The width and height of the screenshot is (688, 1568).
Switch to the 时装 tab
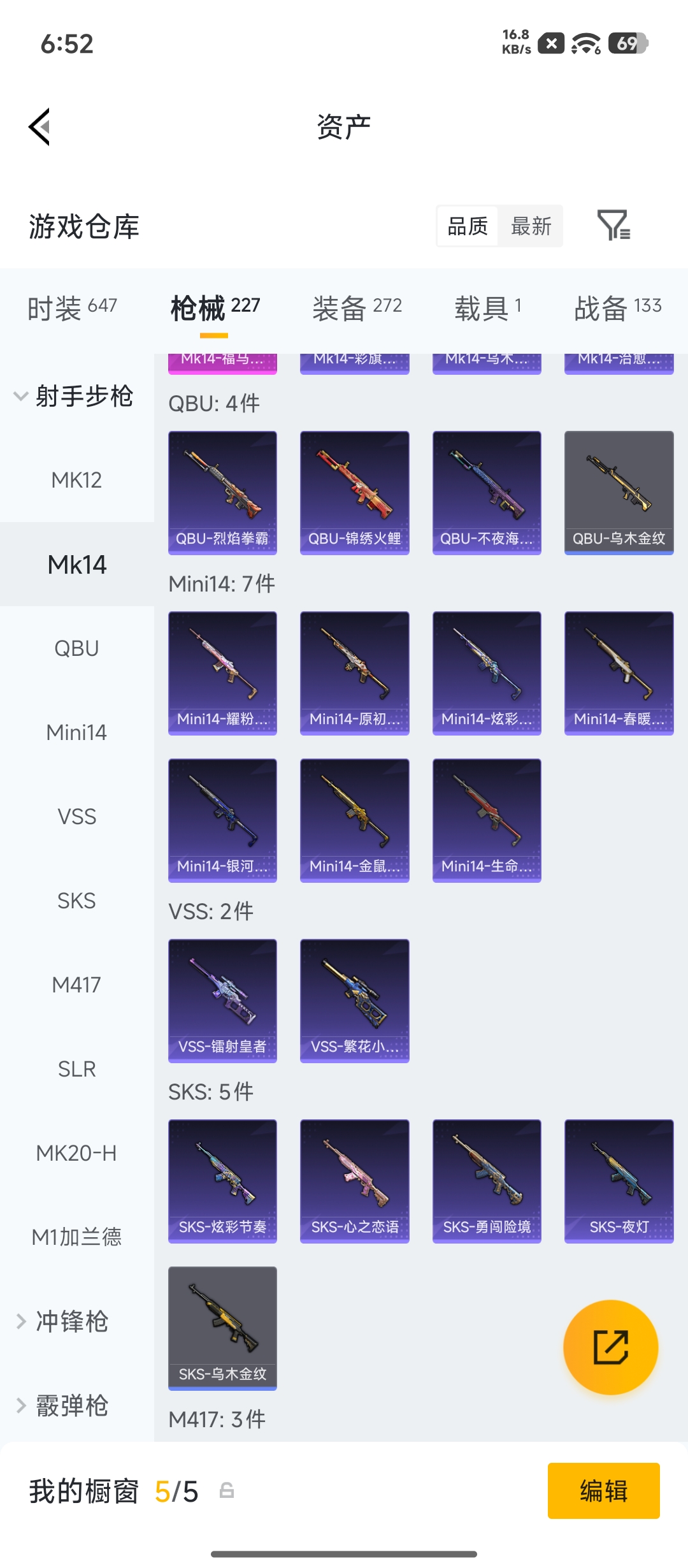pyautogui.click(x=72, y=309)
